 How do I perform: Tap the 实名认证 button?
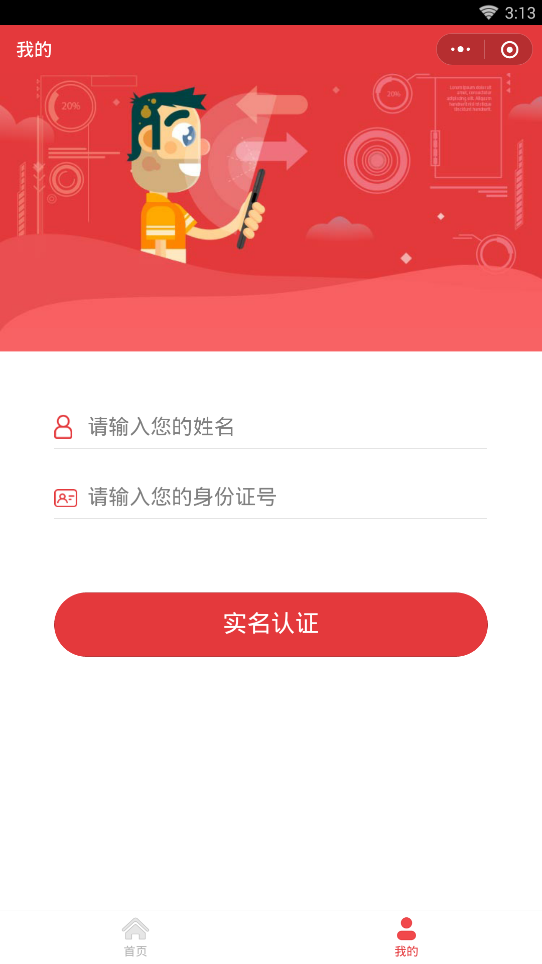271,624
